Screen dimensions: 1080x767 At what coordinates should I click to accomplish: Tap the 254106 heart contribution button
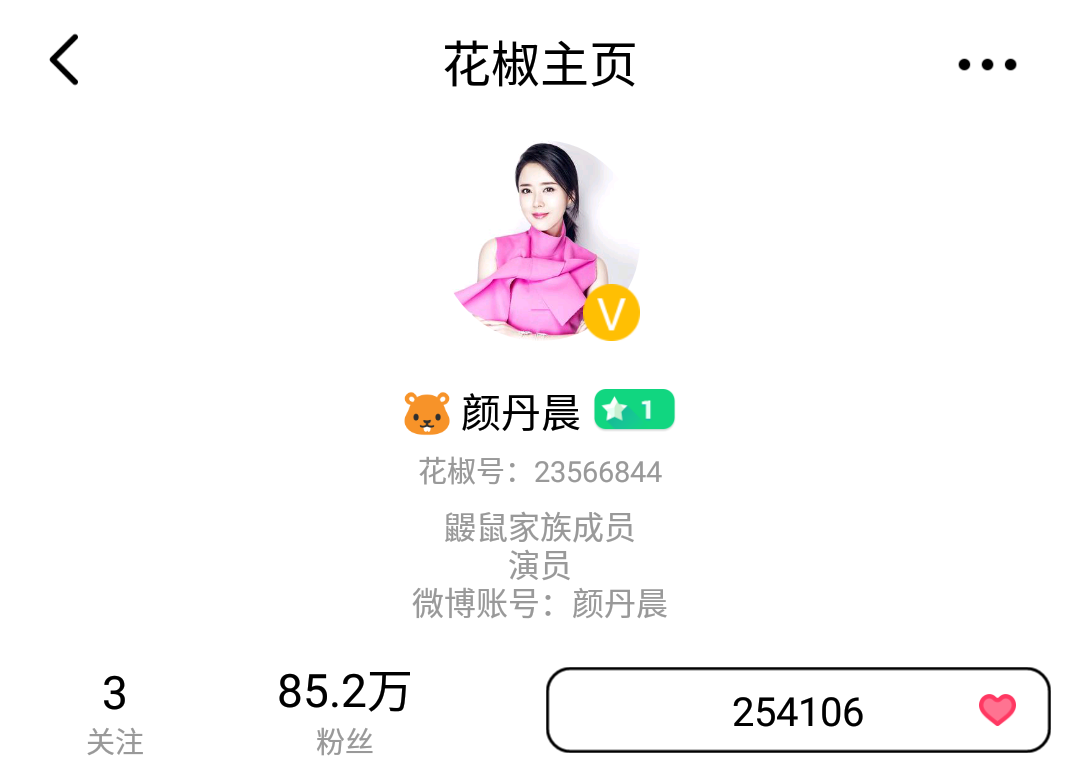click(797, 711)
